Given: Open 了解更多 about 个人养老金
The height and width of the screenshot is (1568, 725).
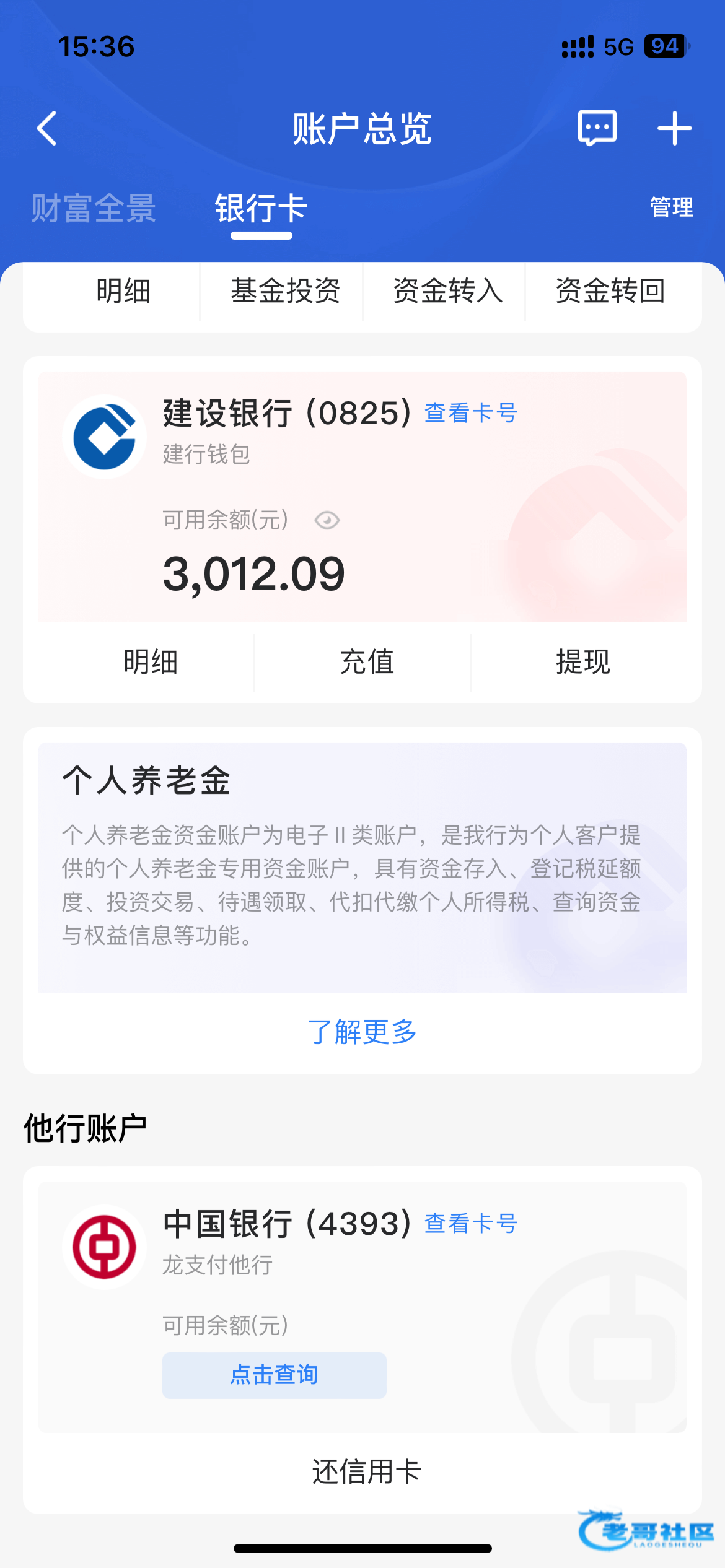Looking at the screenshot, I should (362, 1032).
